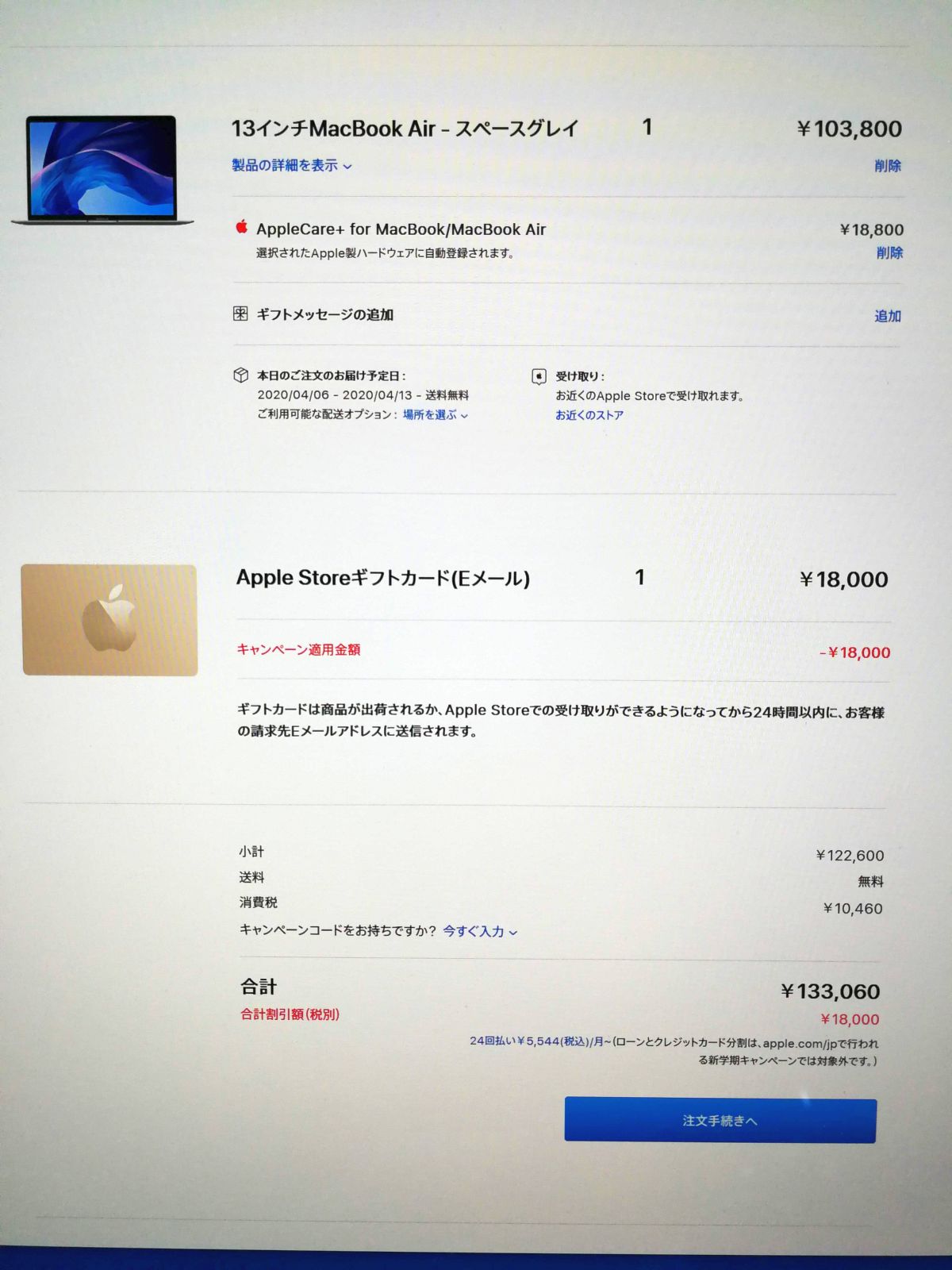The width and height of the screenshot is (952, 1270).
Task: Expand the 製品の詳細を表示 product details
Action: [x=291, y=165]
